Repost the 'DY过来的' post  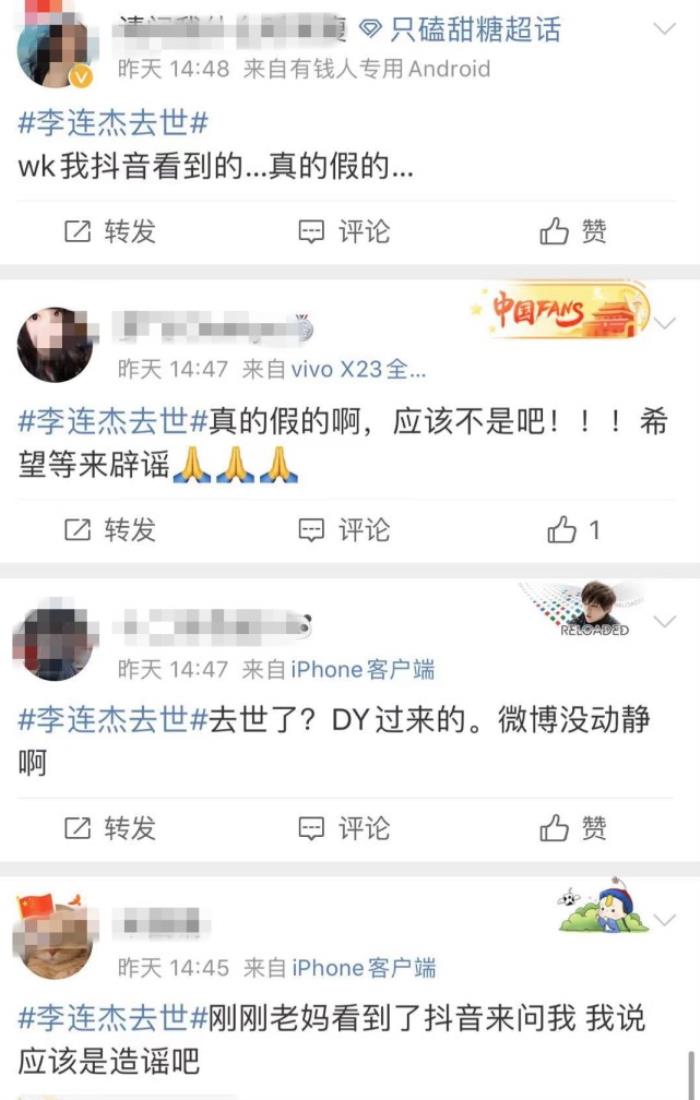tap(110, 828)
